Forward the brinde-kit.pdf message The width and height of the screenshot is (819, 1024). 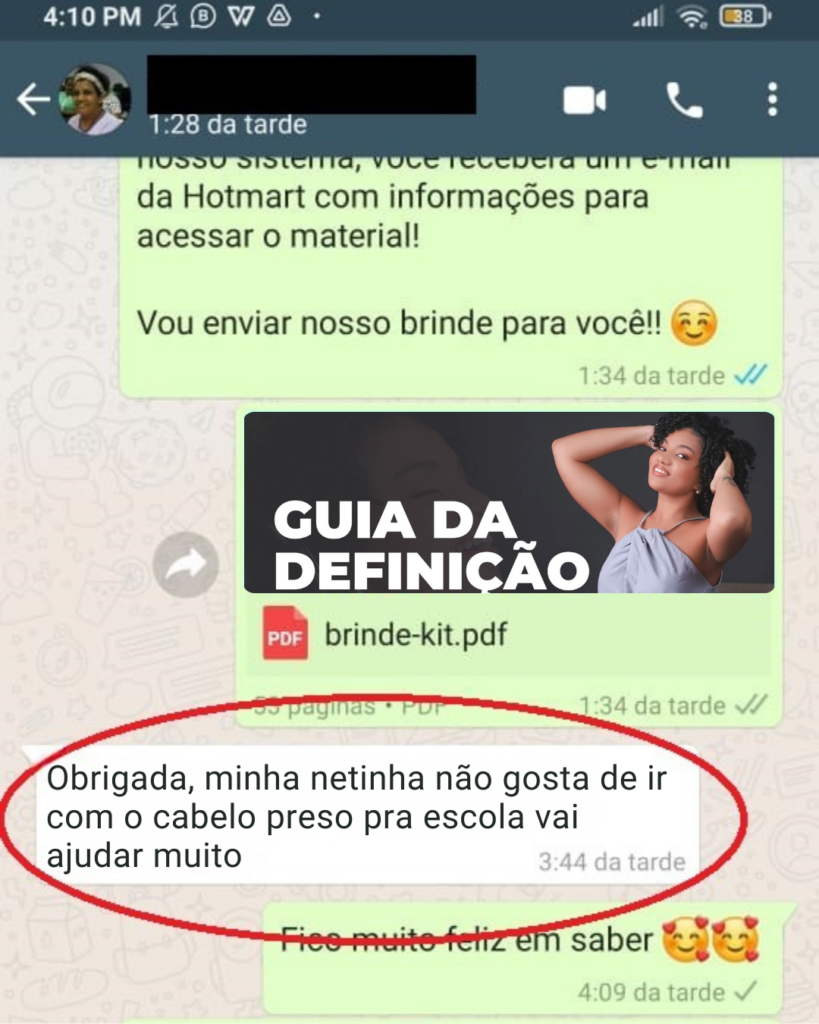pos(186,565)
